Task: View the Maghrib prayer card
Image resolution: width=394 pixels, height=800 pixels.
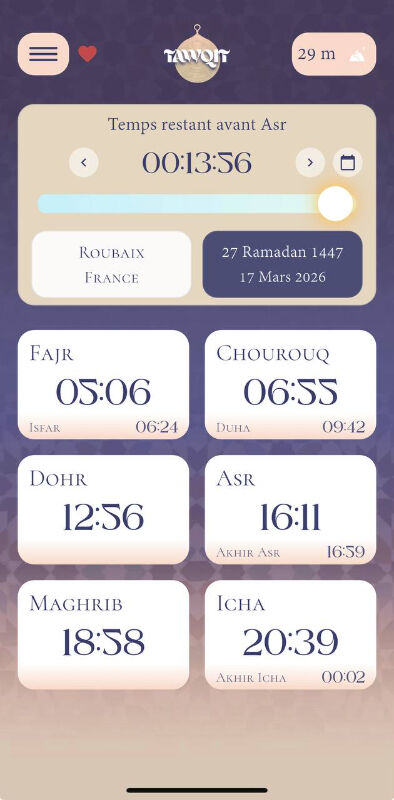Action: click(x=104, y=635)
